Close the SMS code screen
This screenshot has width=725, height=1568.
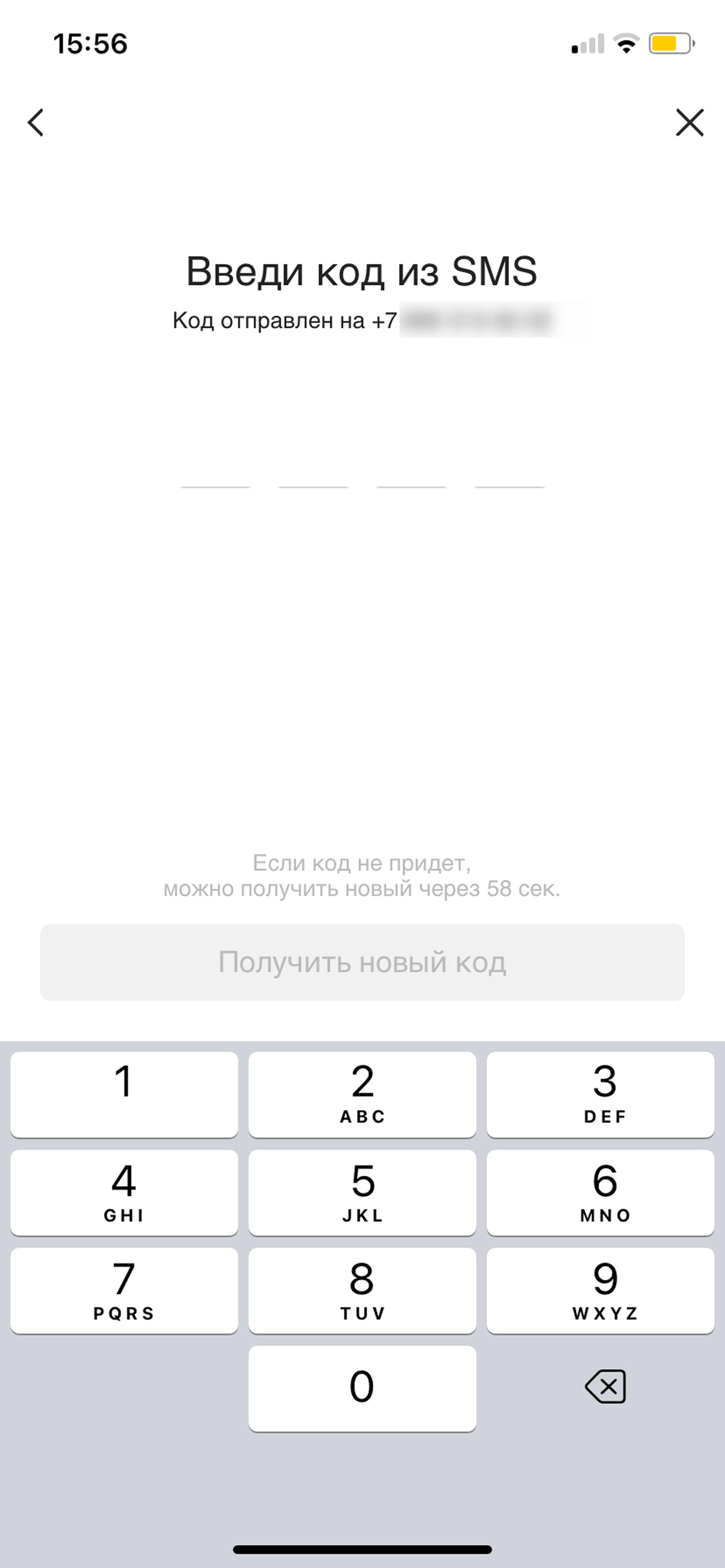pyautogui.click(x=690, y=122)
